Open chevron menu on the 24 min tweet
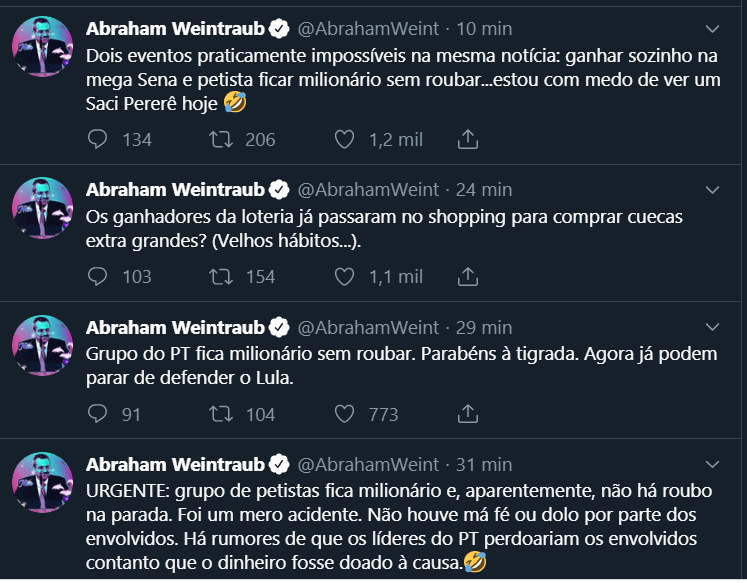Image resolution: width=747 pixels, height=583 pixels. click(x=712, y=189)
